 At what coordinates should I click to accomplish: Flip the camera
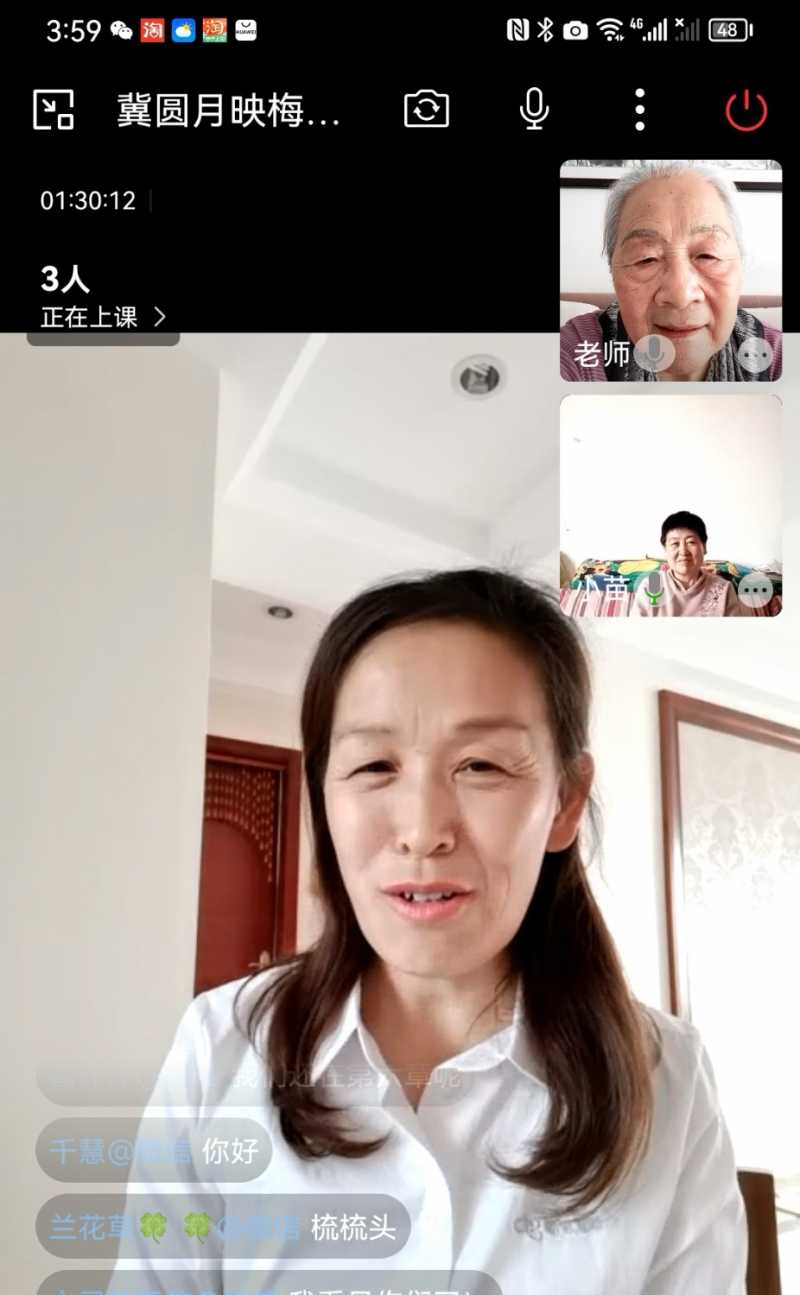(427, 110)
